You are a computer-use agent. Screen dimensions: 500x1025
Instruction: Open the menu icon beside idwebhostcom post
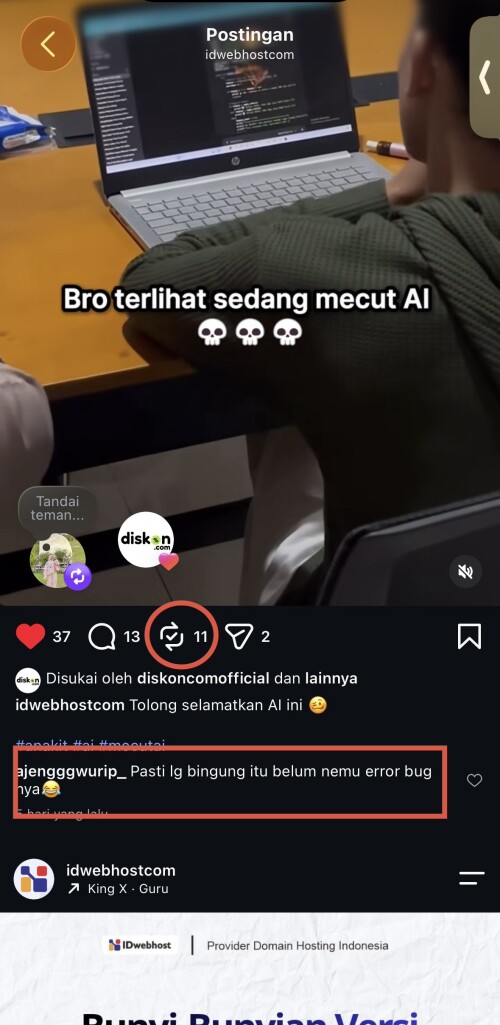[x=471, y=879]
